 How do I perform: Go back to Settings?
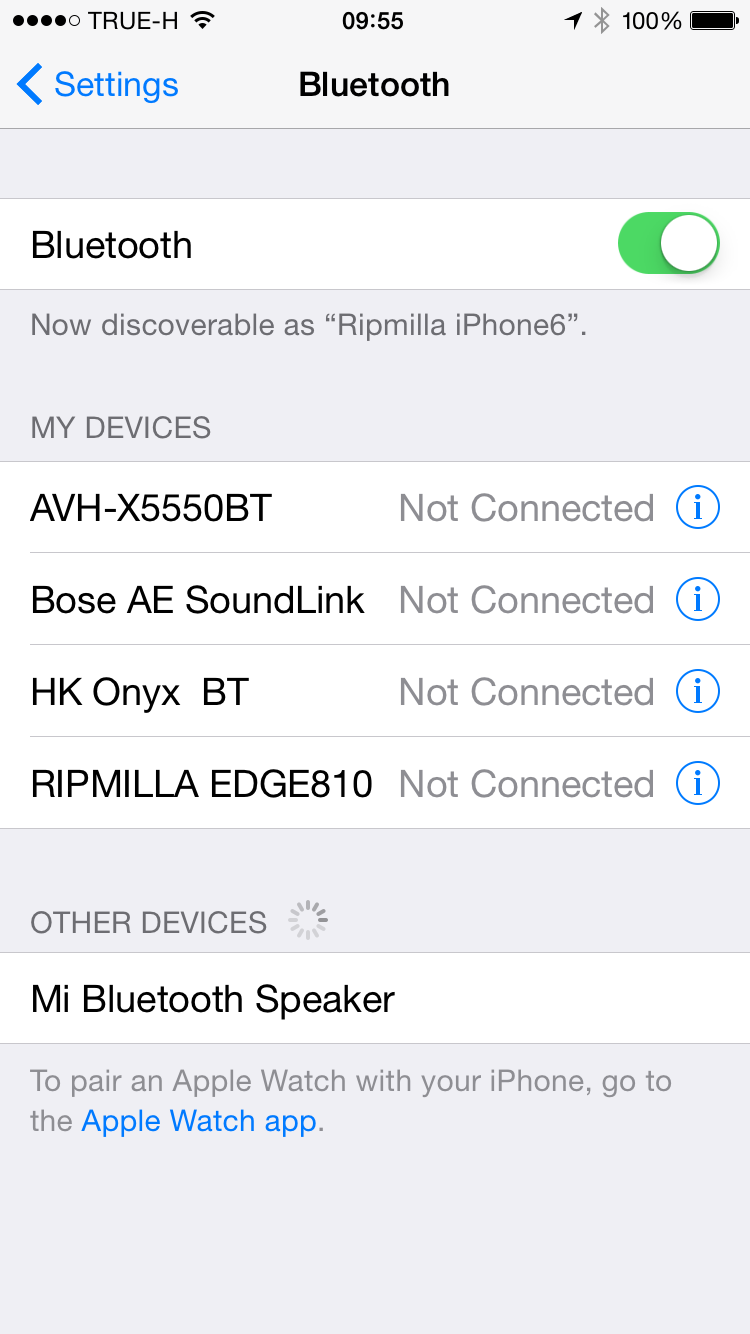tap(98, 85)
